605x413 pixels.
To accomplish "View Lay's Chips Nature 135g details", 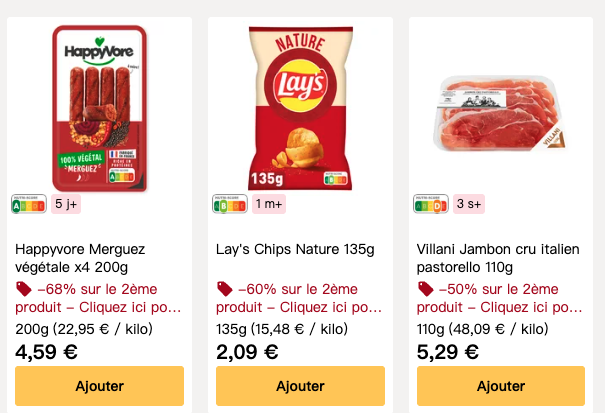I will (x=295, y=249).
